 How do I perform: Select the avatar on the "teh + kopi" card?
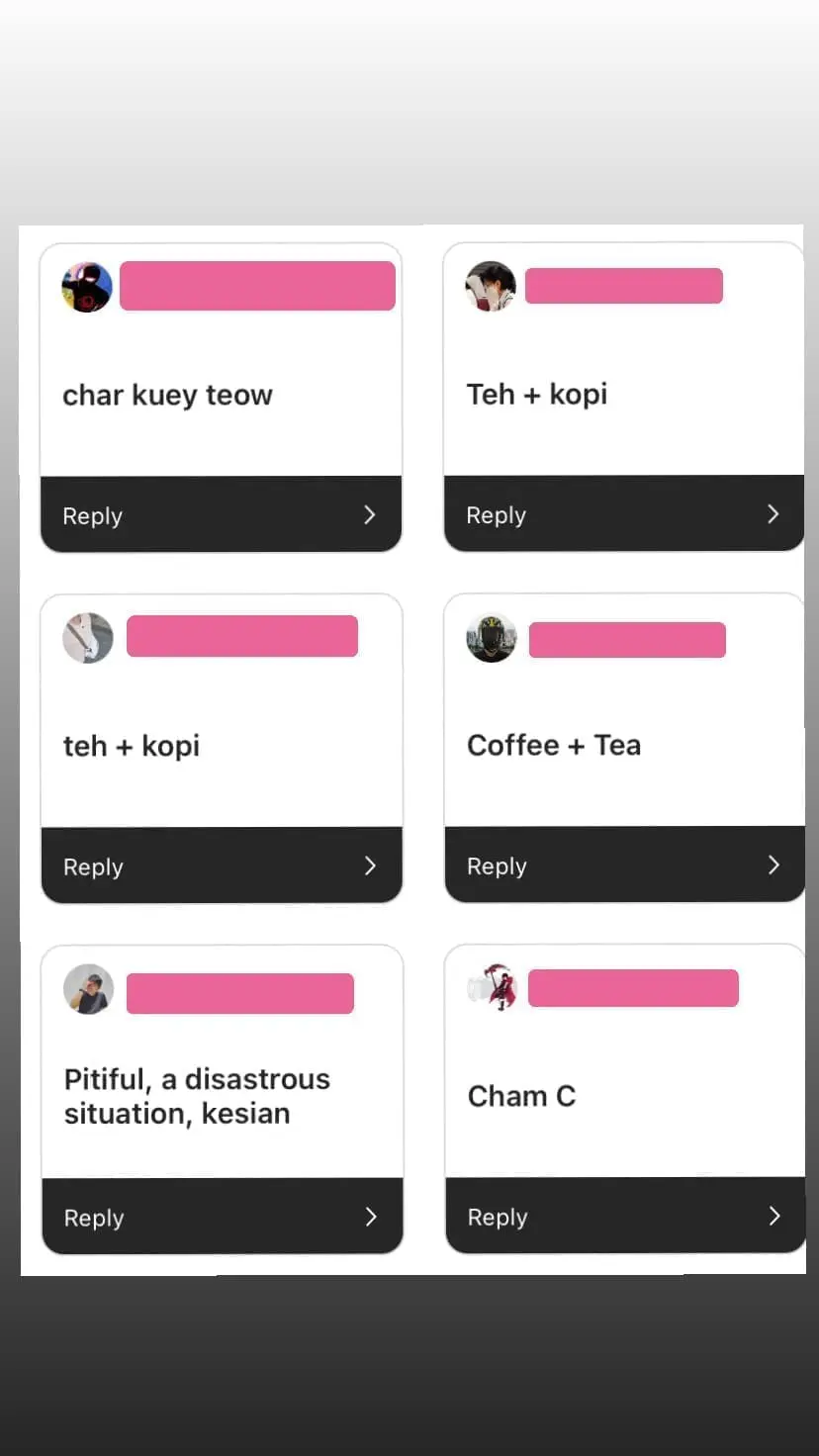click(x=88, y=638)
